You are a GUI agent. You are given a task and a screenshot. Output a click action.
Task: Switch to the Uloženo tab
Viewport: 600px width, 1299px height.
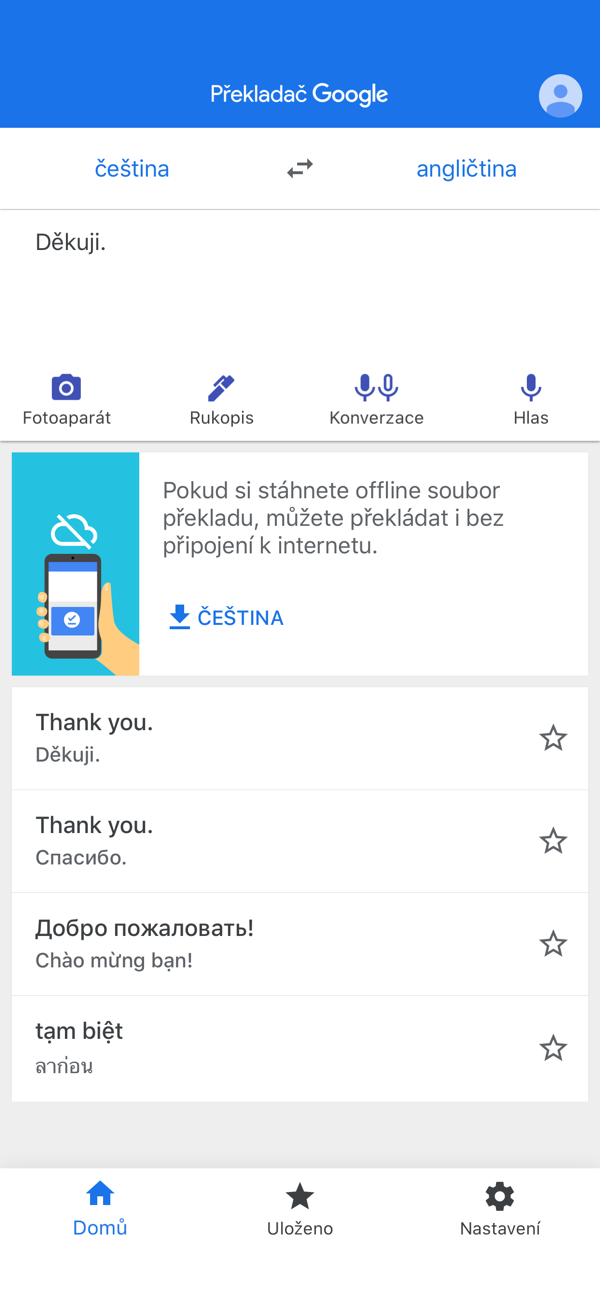click(300, 1207)
